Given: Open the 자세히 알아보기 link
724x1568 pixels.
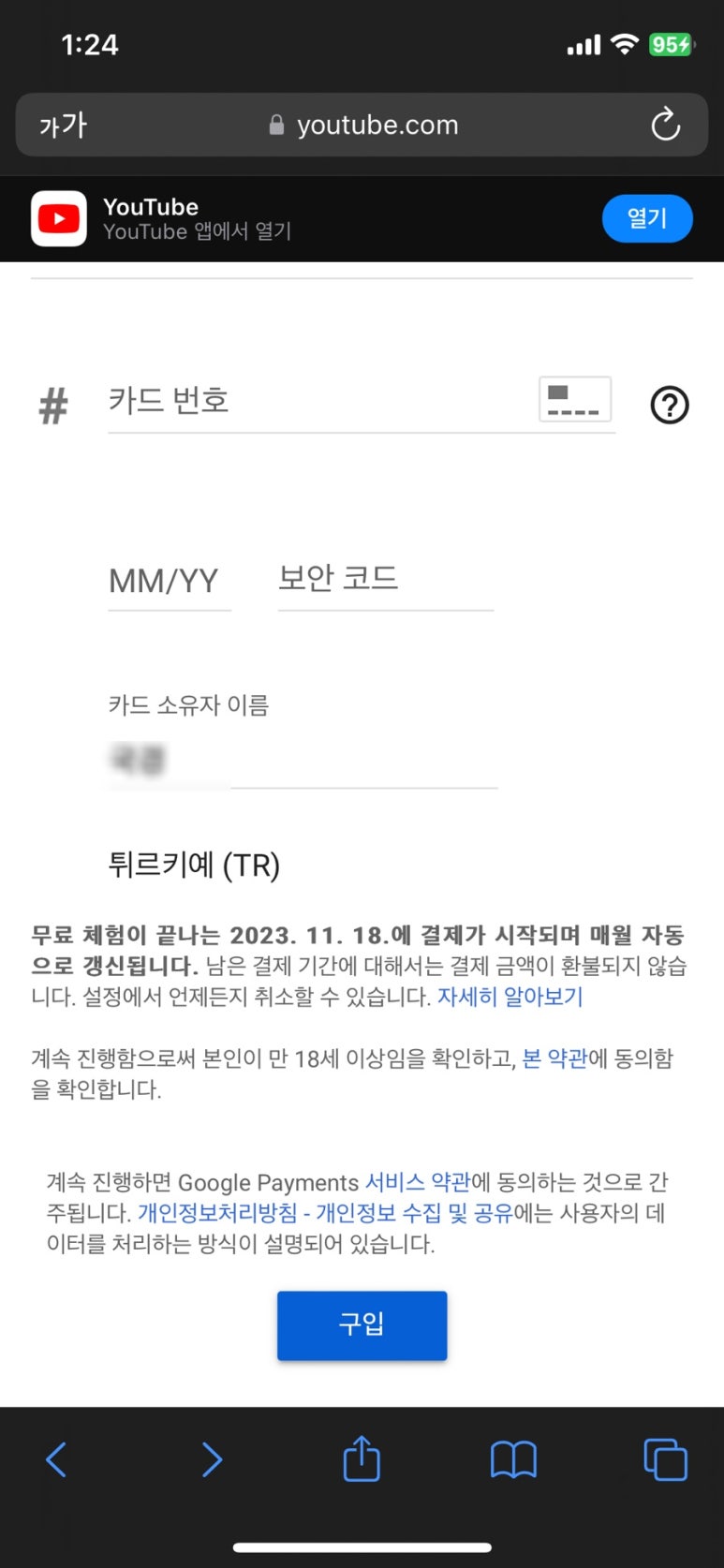Looking at the screenshot, I should 510,997.
